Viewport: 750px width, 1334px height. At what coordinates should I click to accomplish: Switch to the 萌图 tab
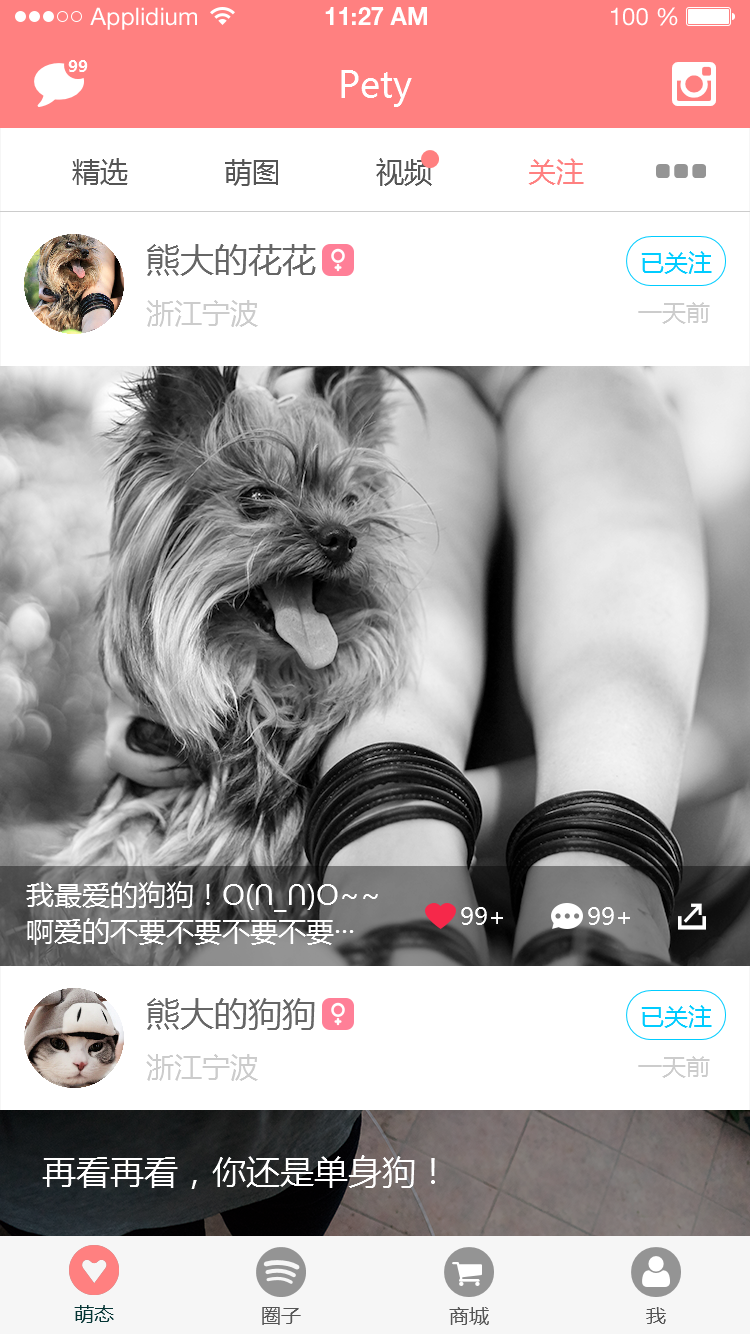pyautogui.click(x=252, y=172)
